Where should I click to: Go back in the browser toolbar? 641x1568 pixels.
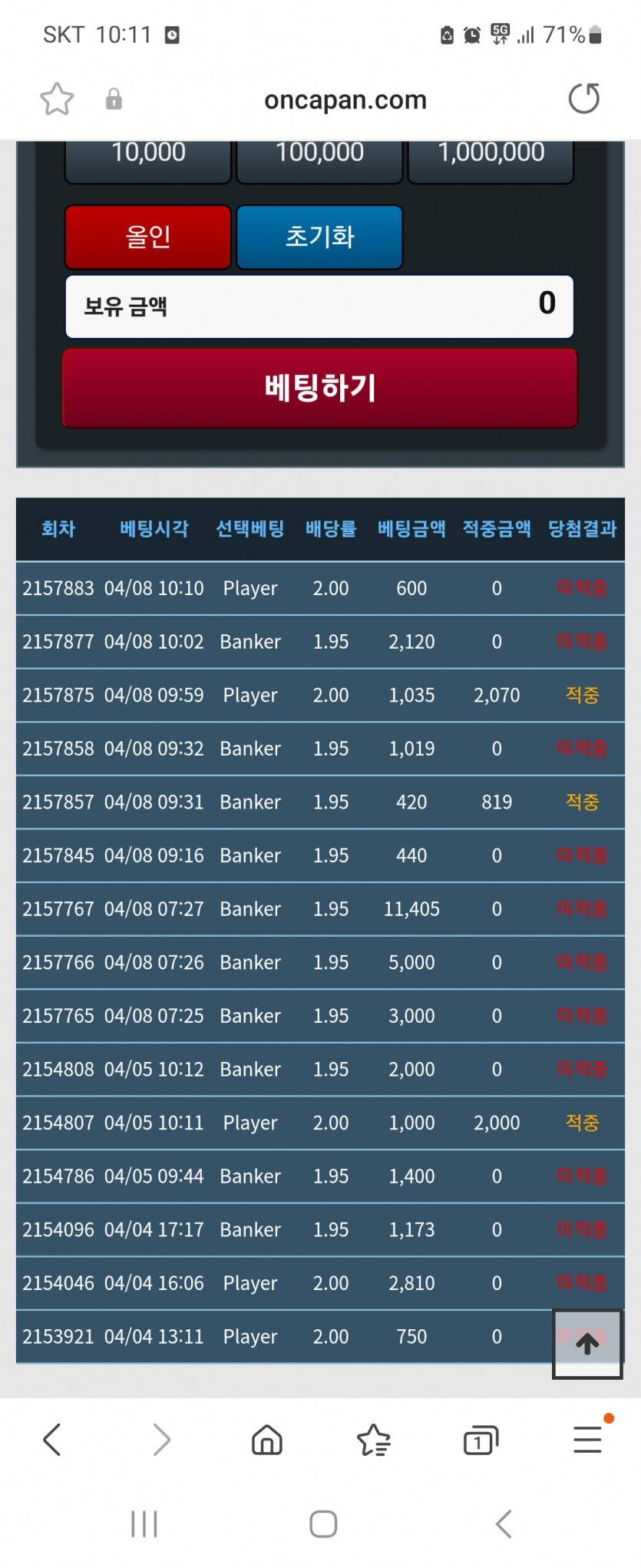coord(52,1440)
